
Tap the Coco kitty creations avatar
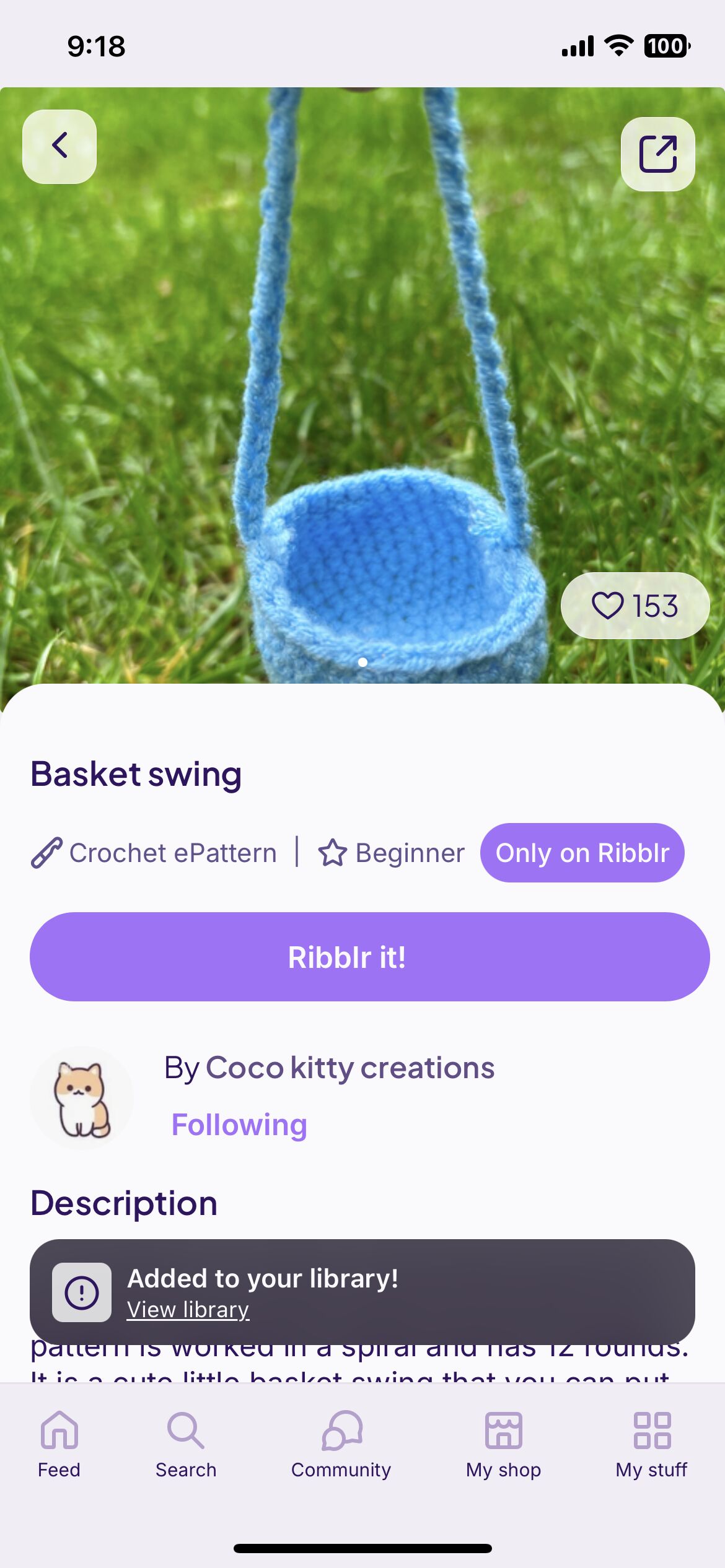point(82,1099)
